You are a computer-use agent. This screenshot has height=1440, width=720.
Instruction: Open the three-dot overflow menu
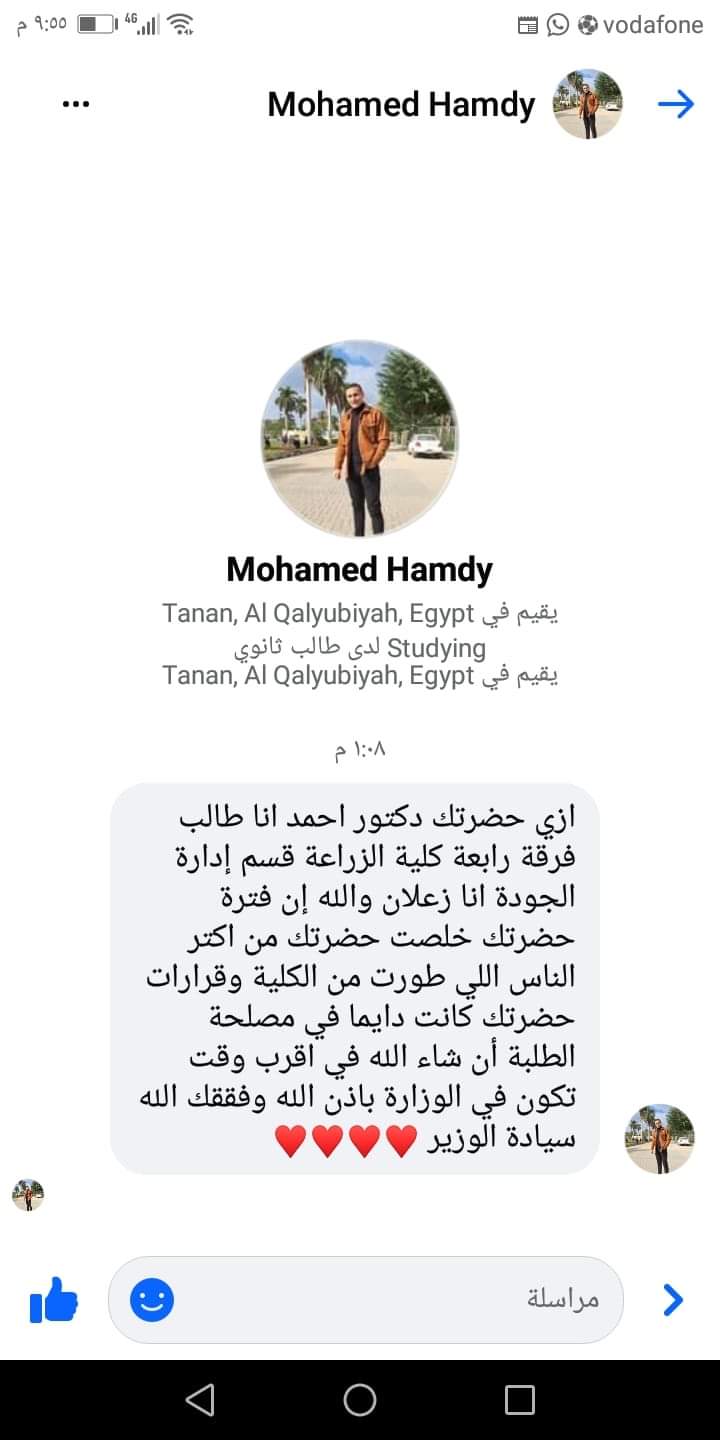point(76,104)
